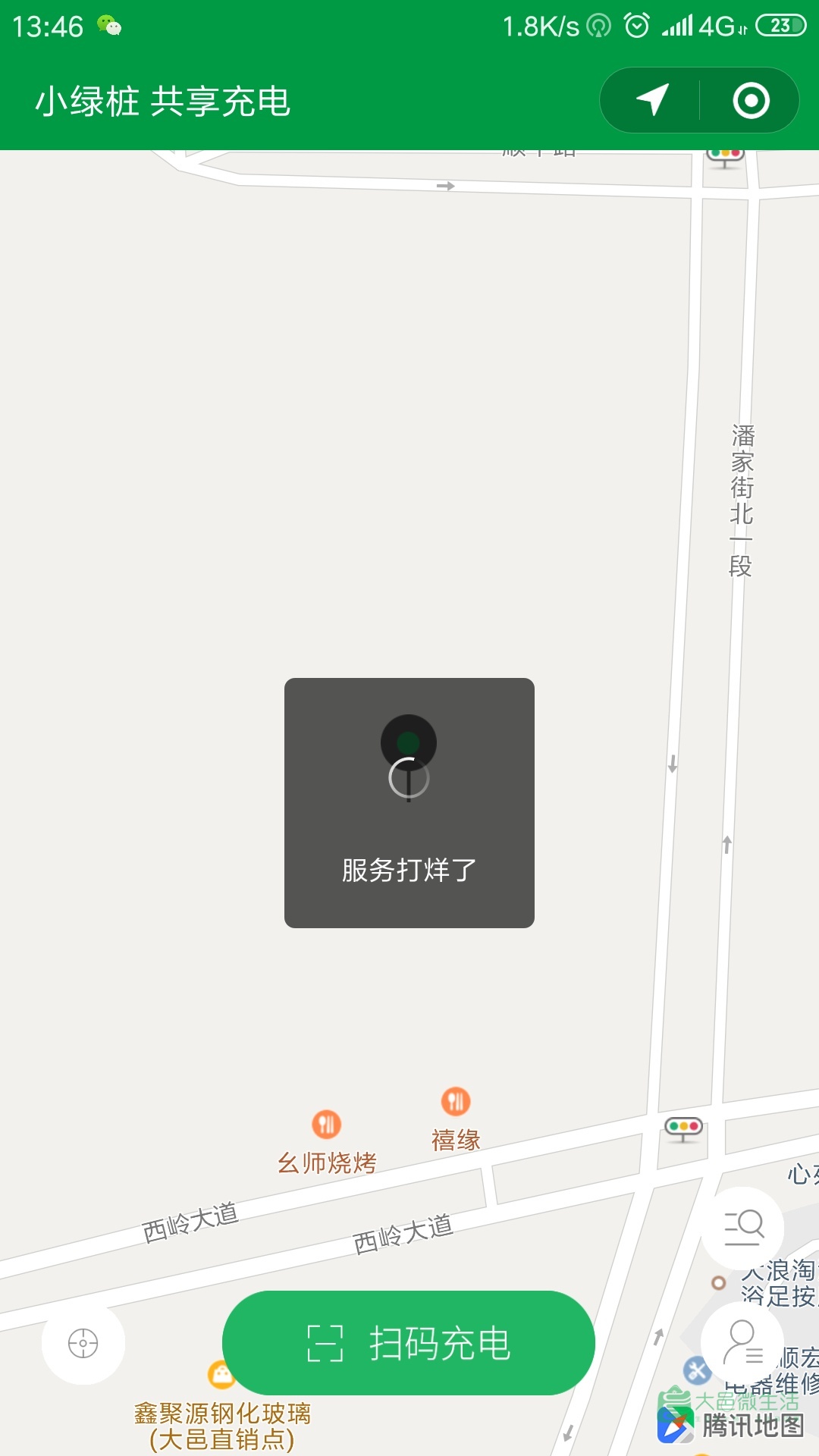Close the mini program with the circle button
819x1456 pixels.
(x=751, y=100)
